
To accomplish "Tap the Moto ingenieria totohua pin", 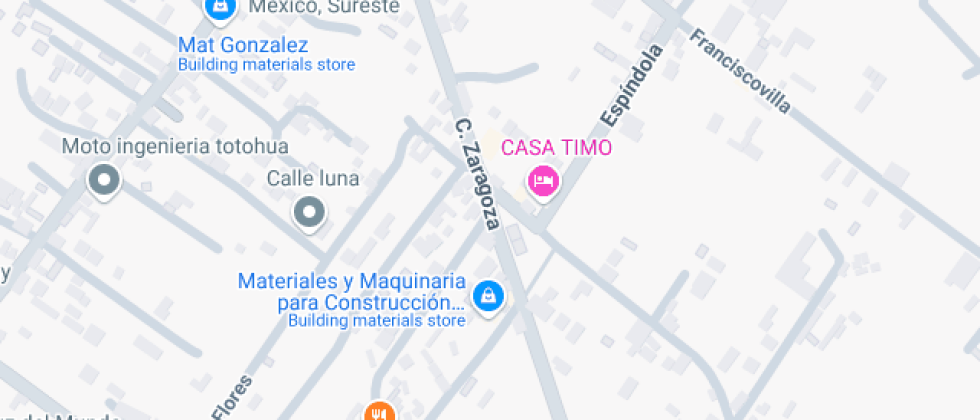I will point(104,182).
